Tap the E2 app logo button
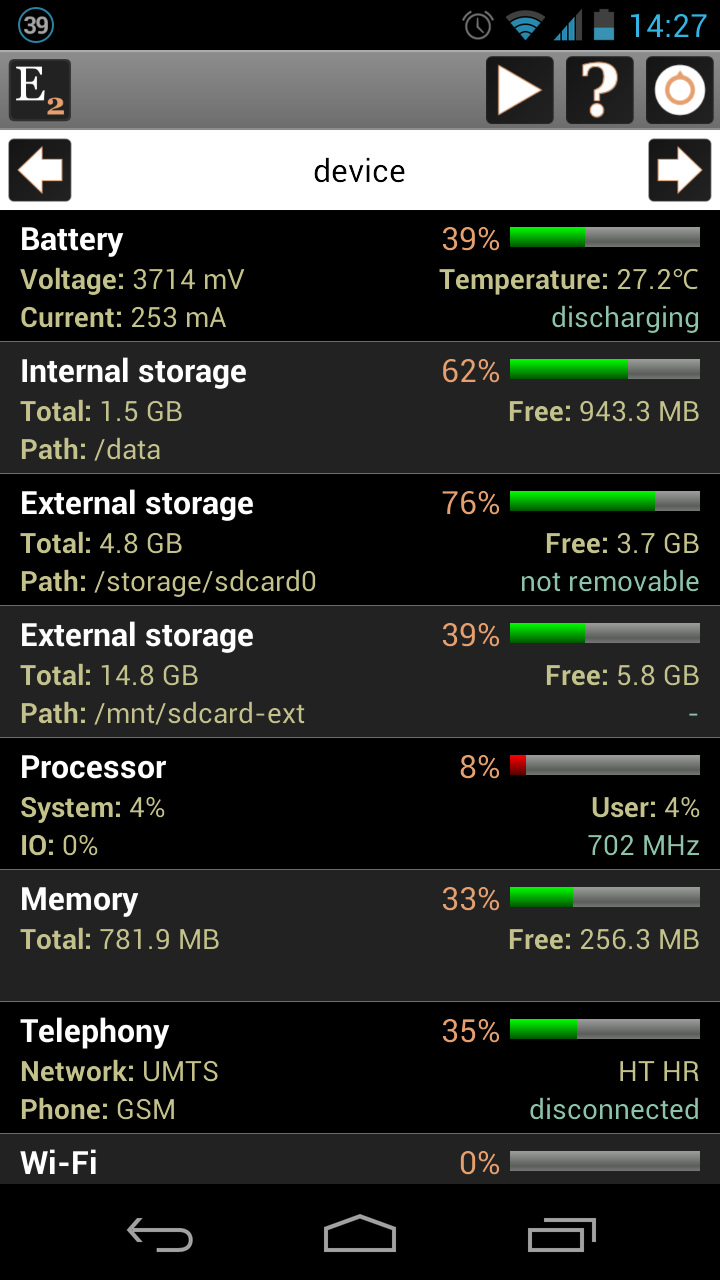This screenshot has width=720, height=1280. point(40,91)
